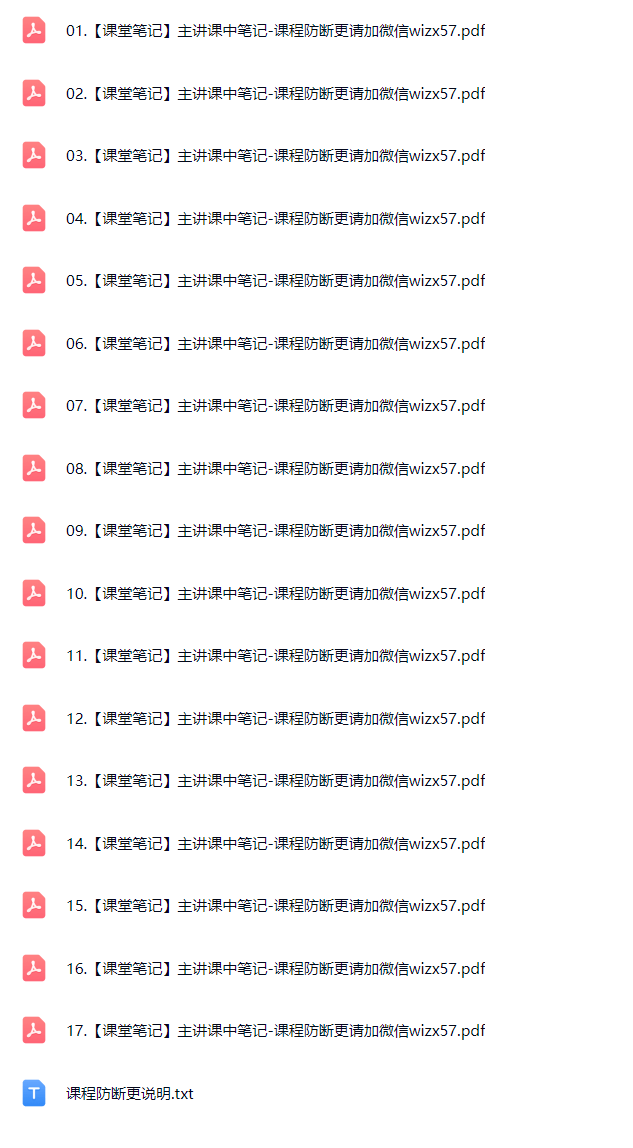The height and width of the screenshot is (1148, 633).
Task: View the 12.【课堂笔记】 PDF file
Action: (x=275, y=719)
